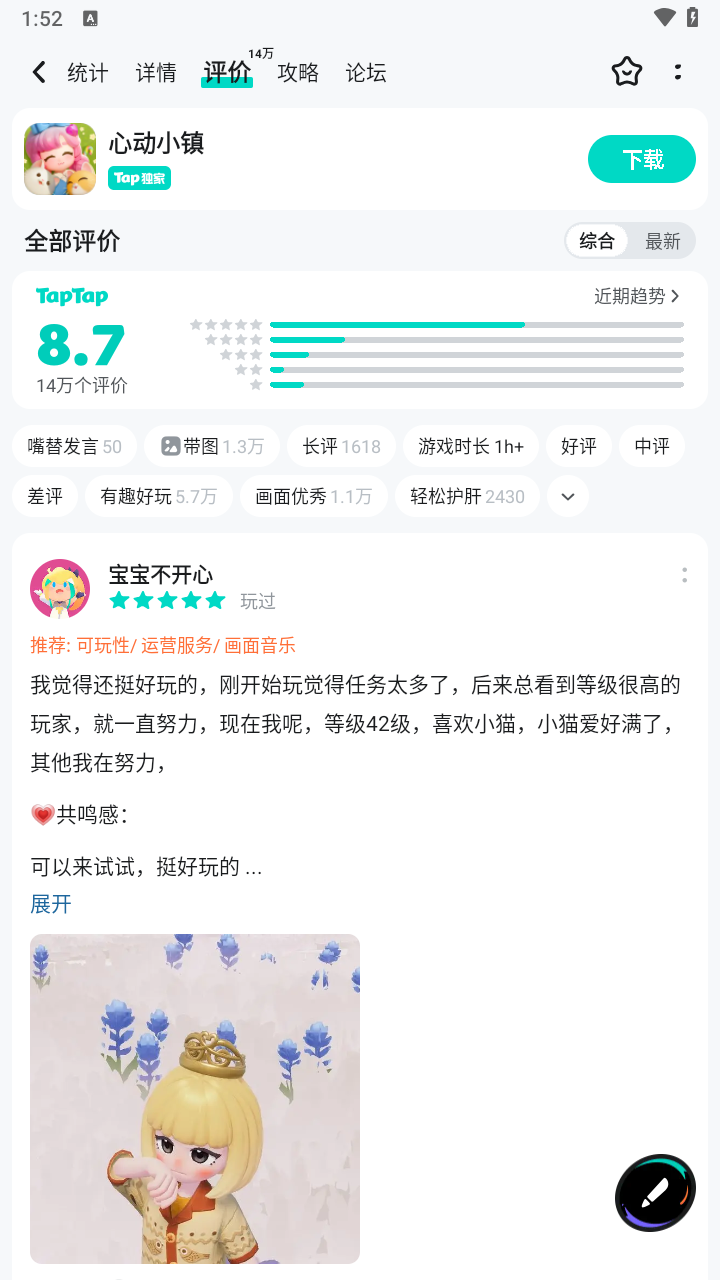Go back using the arrow icon
Viewport: 720px width, 1280px height.
point(39,72)
